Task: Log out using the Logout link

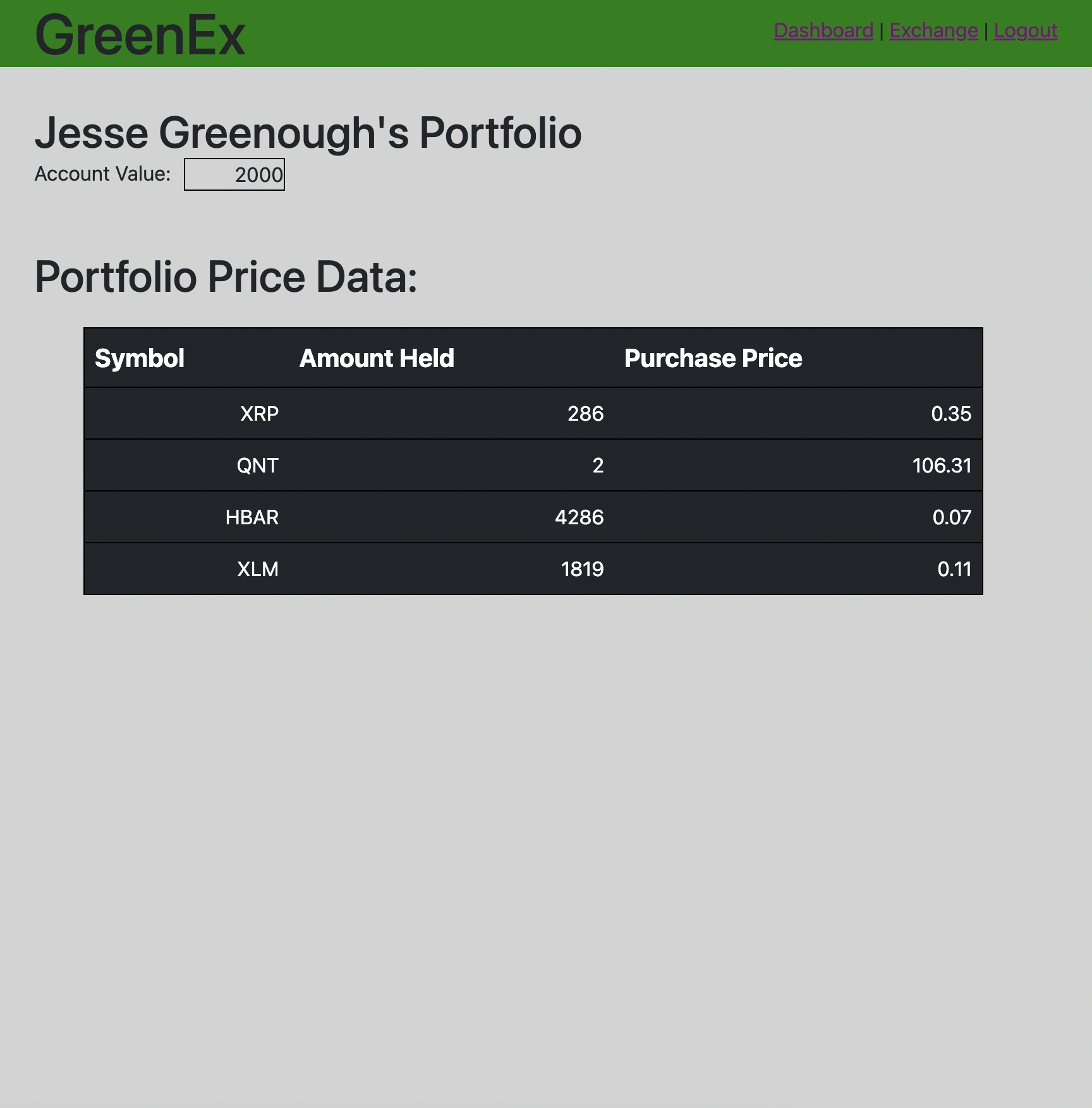Action: point(1025,30)
